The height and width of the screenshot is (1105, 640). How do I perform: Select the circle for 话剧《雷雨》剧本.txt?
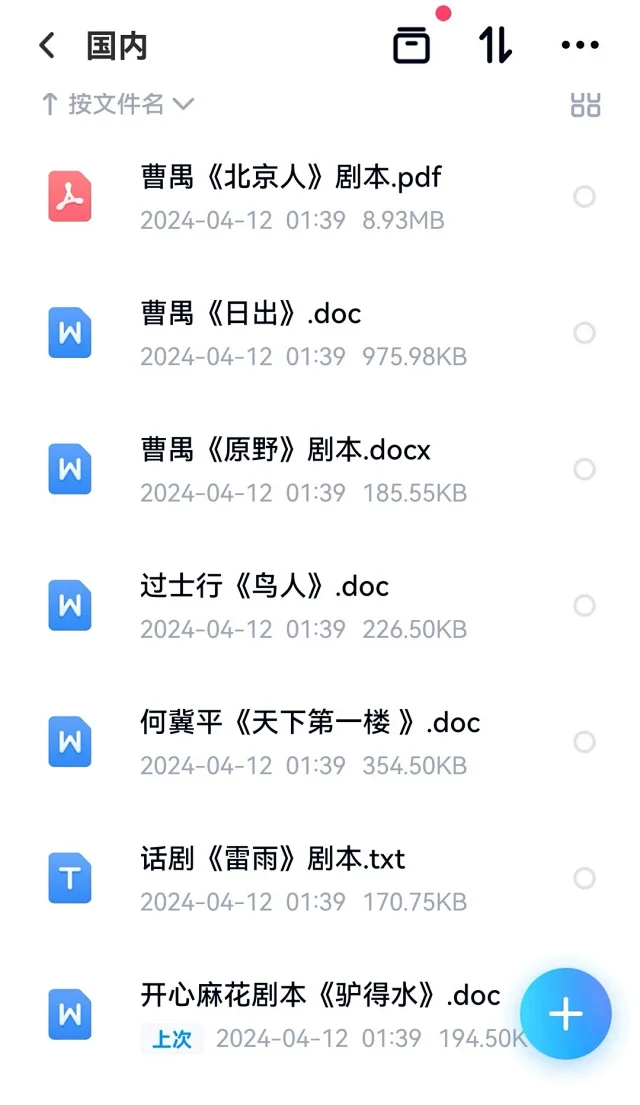584,878
